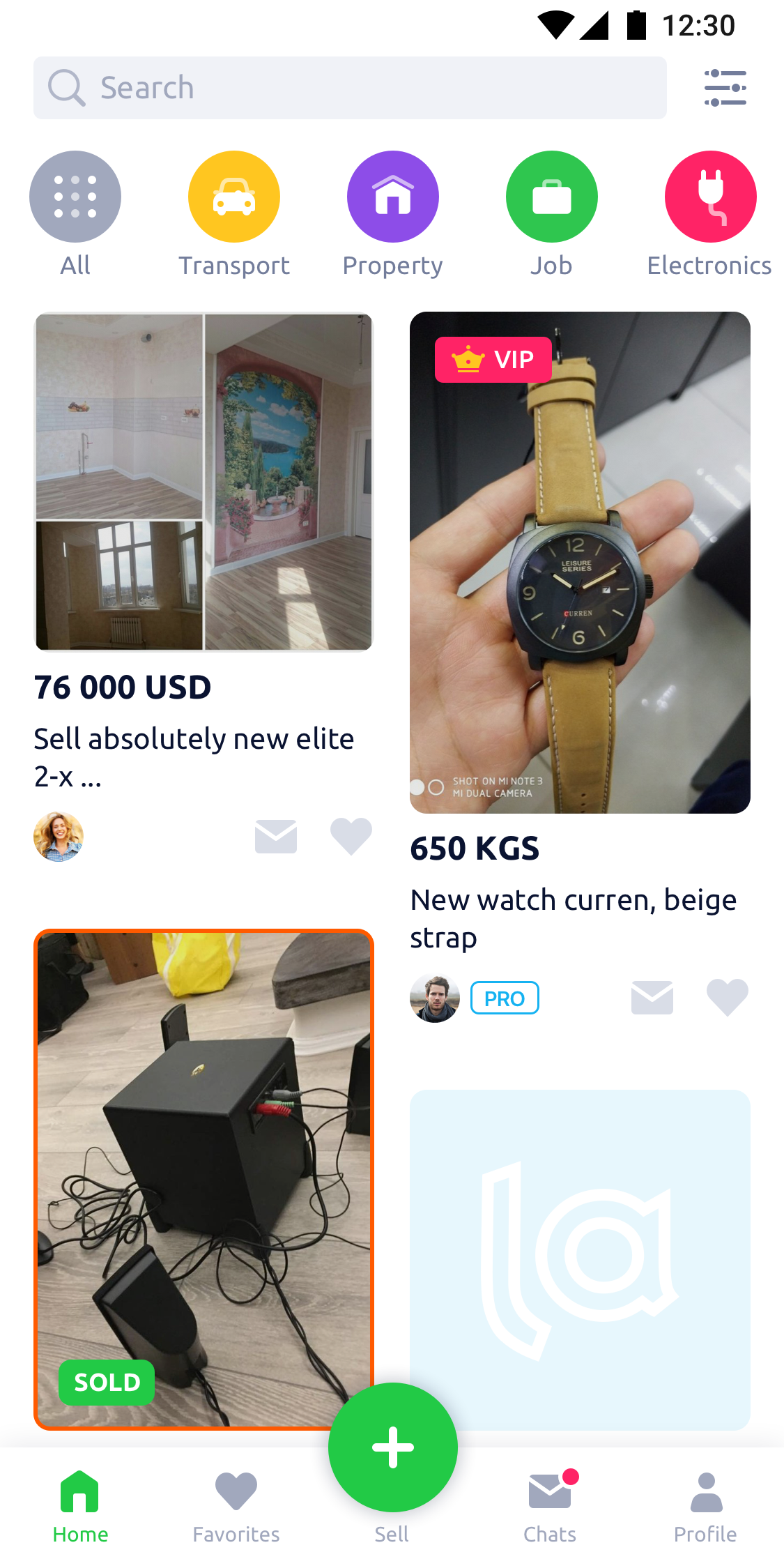This screenshot has height=1552, width=784.
Task: Open the SOLD speaker listing
Action: [203, 1179]
